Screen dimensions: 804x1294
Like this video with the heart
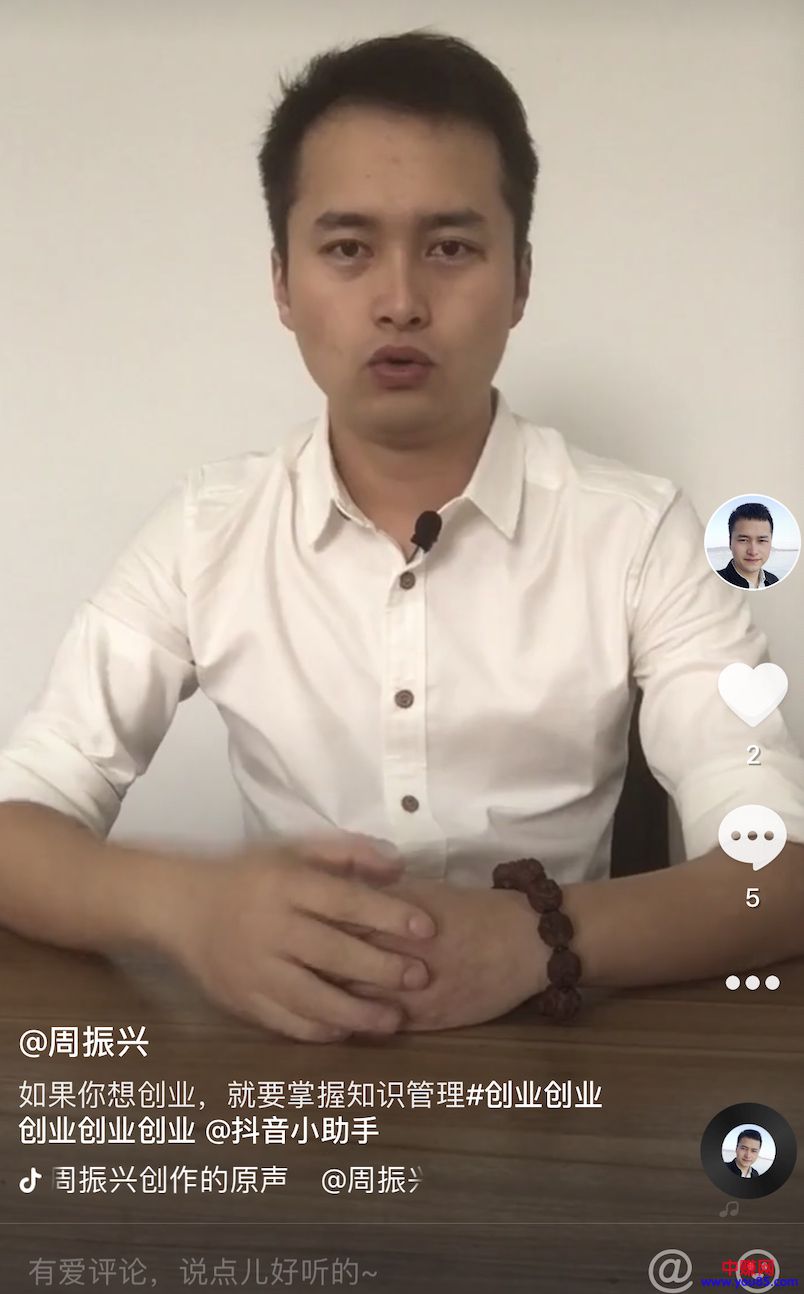click(752, 694)
